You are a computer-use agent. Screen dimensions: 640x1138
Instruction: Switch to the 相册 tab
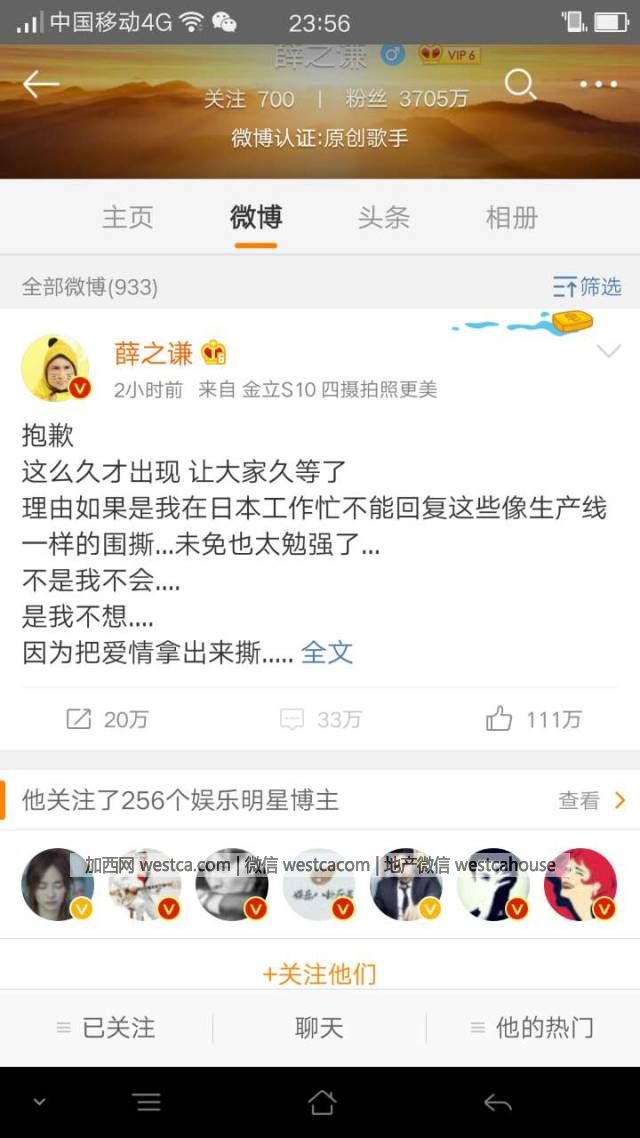(511, 217)
